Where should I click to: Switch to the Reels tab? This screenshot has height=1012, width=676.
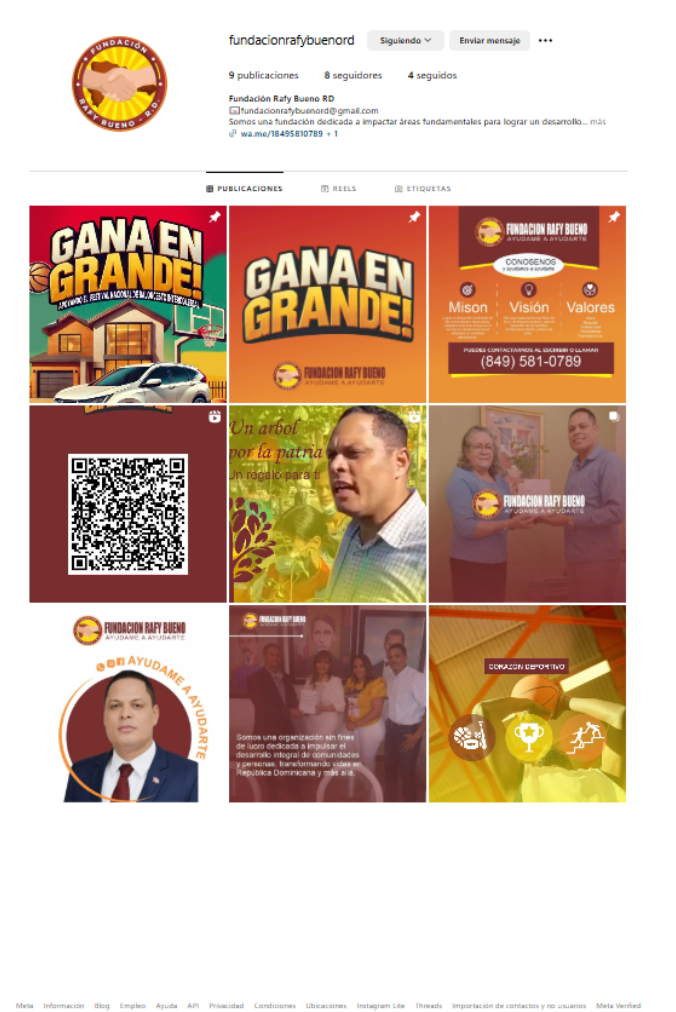[x=338, y=188]
